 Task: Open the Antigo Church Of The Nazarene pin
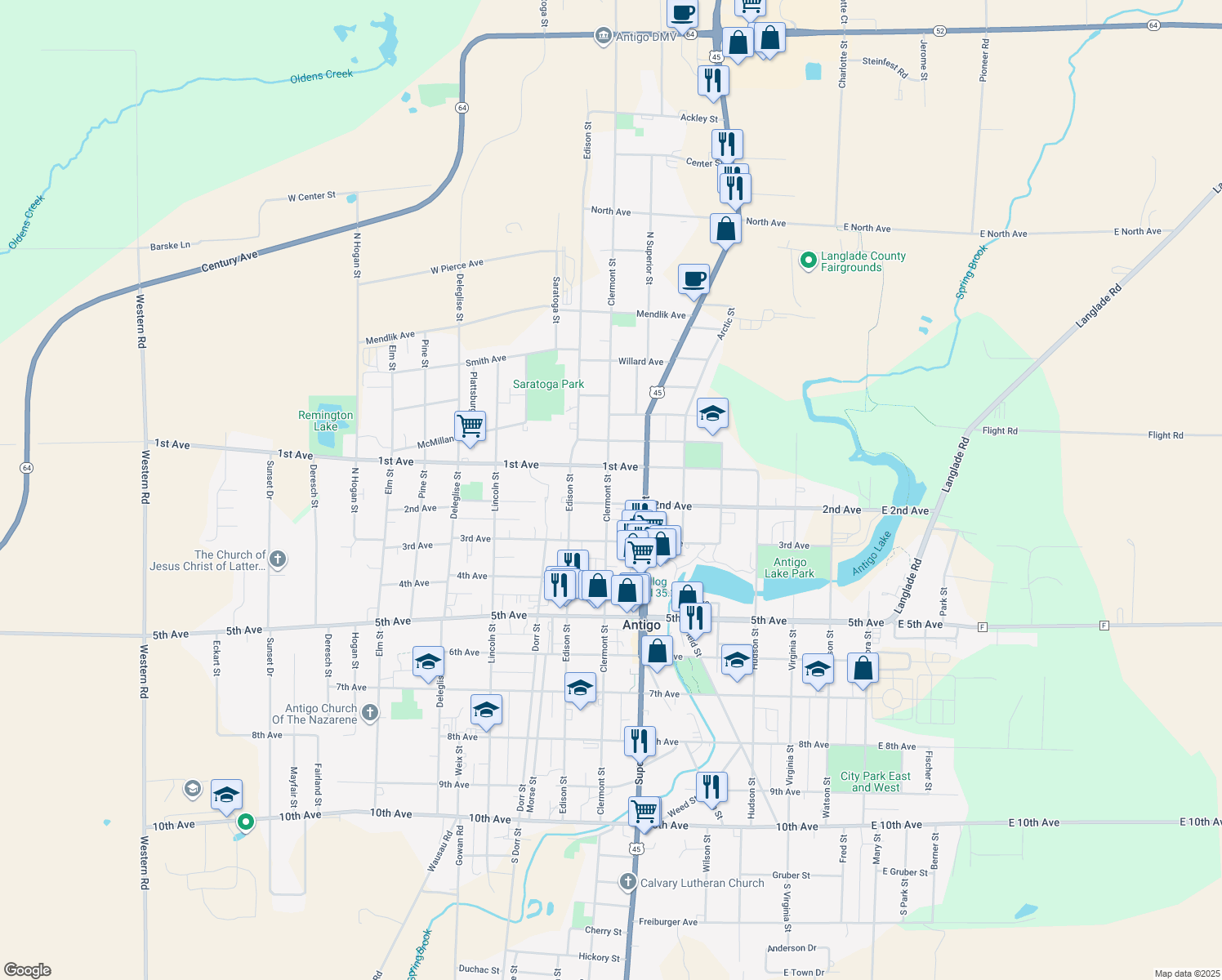pyautogui.click(x=370, y=713)
